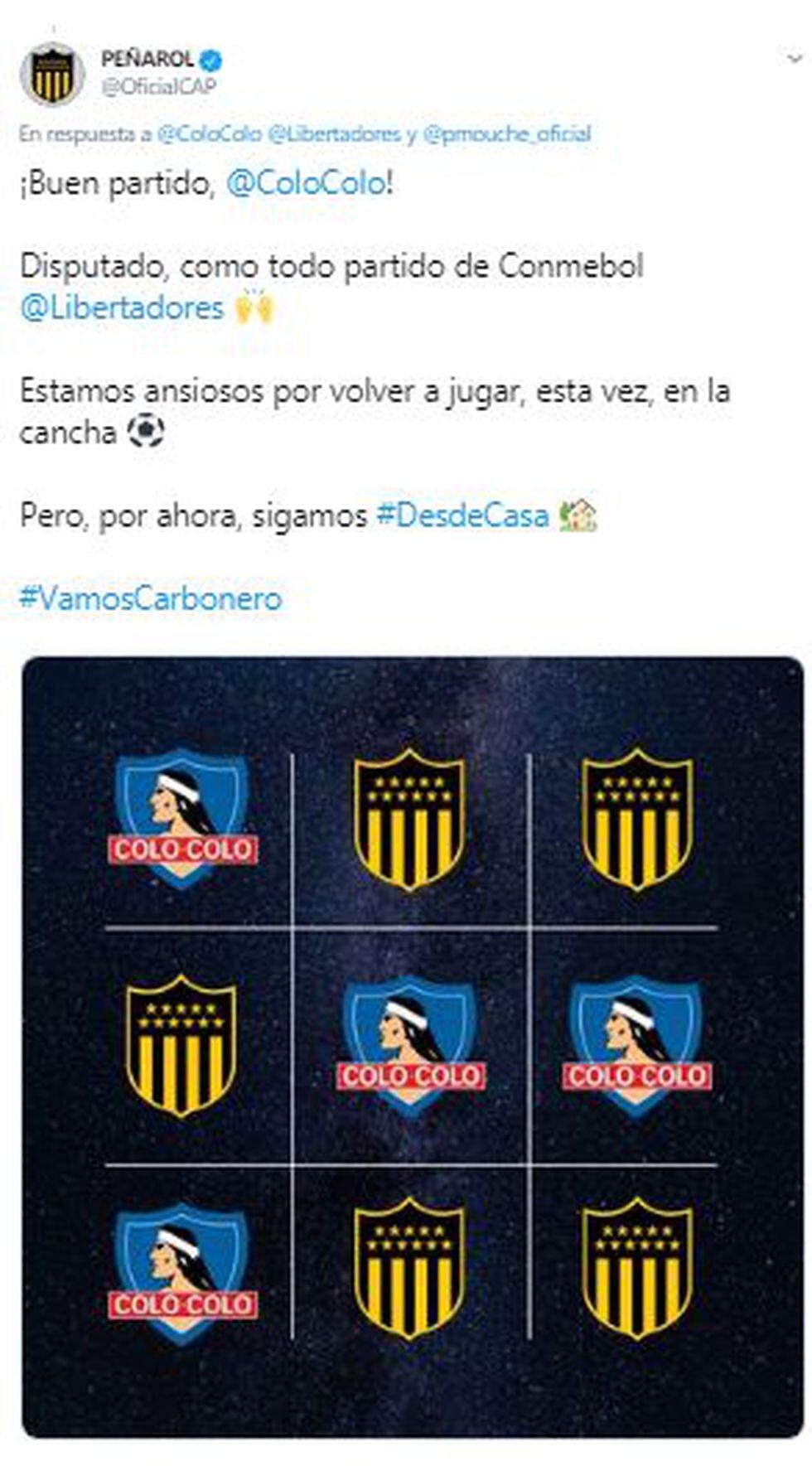Open @pmouche_oficial in the reply-to line

[x=506, y=133]
